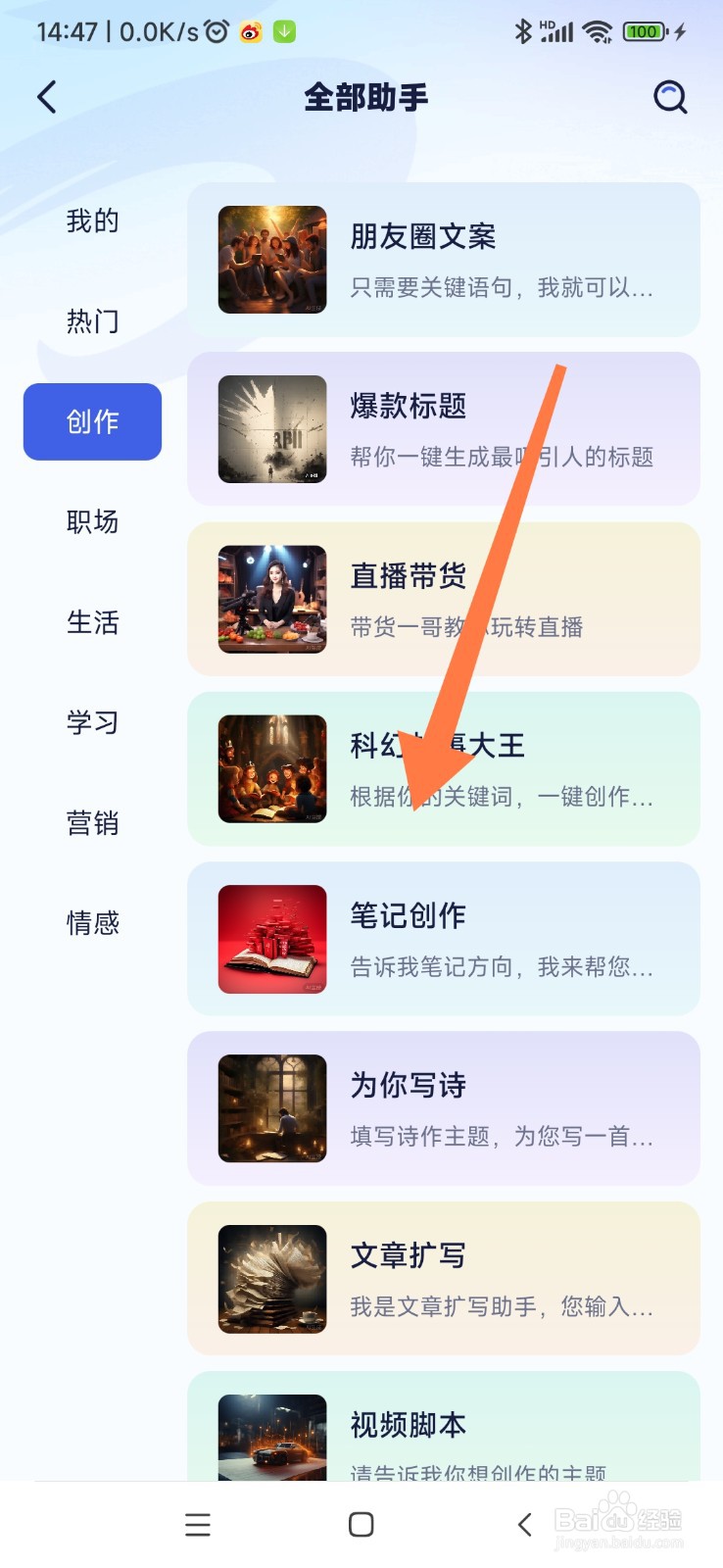Tap the 视频脚本 assistant cover picture
Image resolution: width=723 pixels, height=1568 pixels.
point(271,1439)
